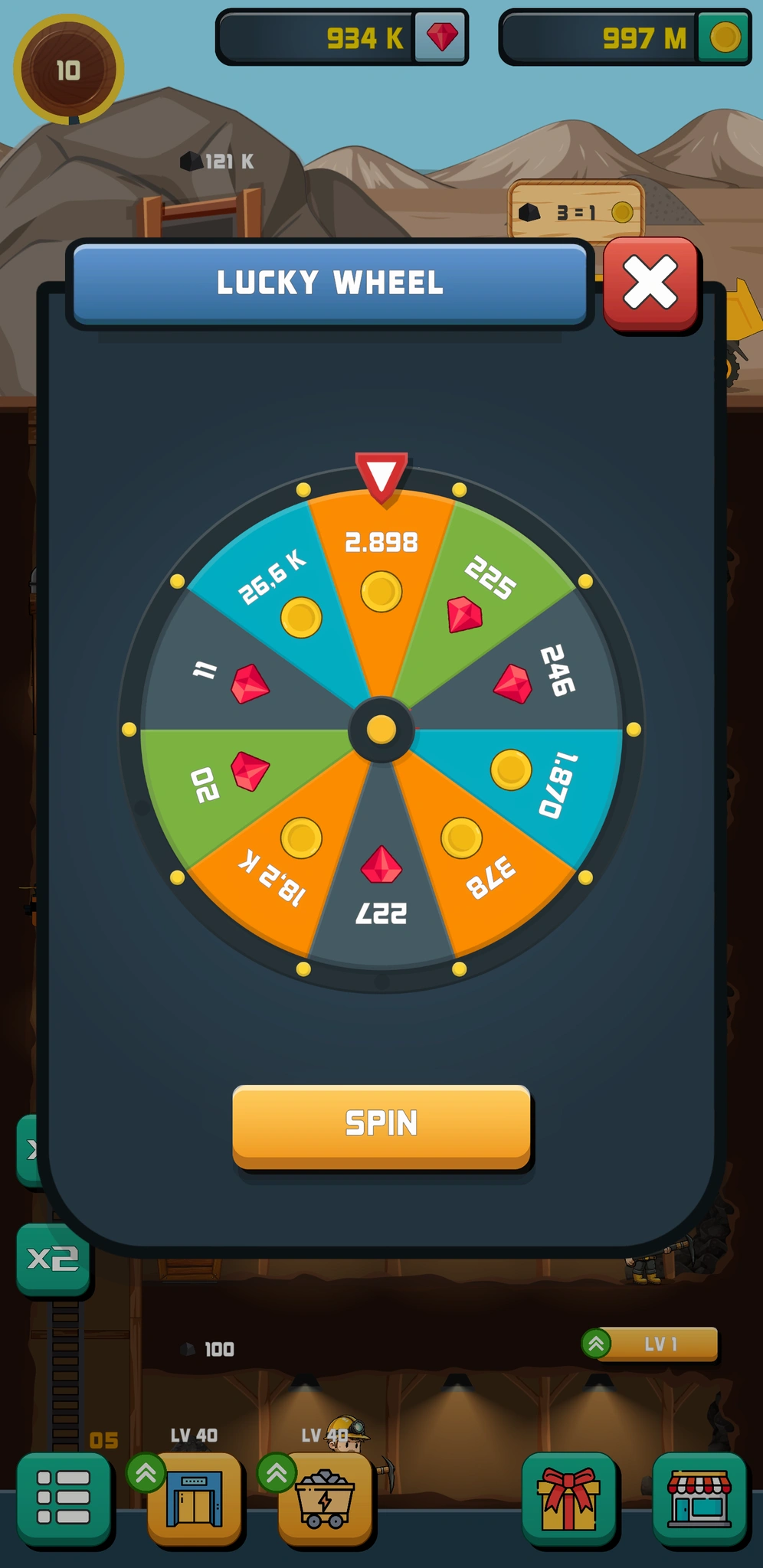
Task: Open the red gem balance
Action: click(x=342, y=38)
